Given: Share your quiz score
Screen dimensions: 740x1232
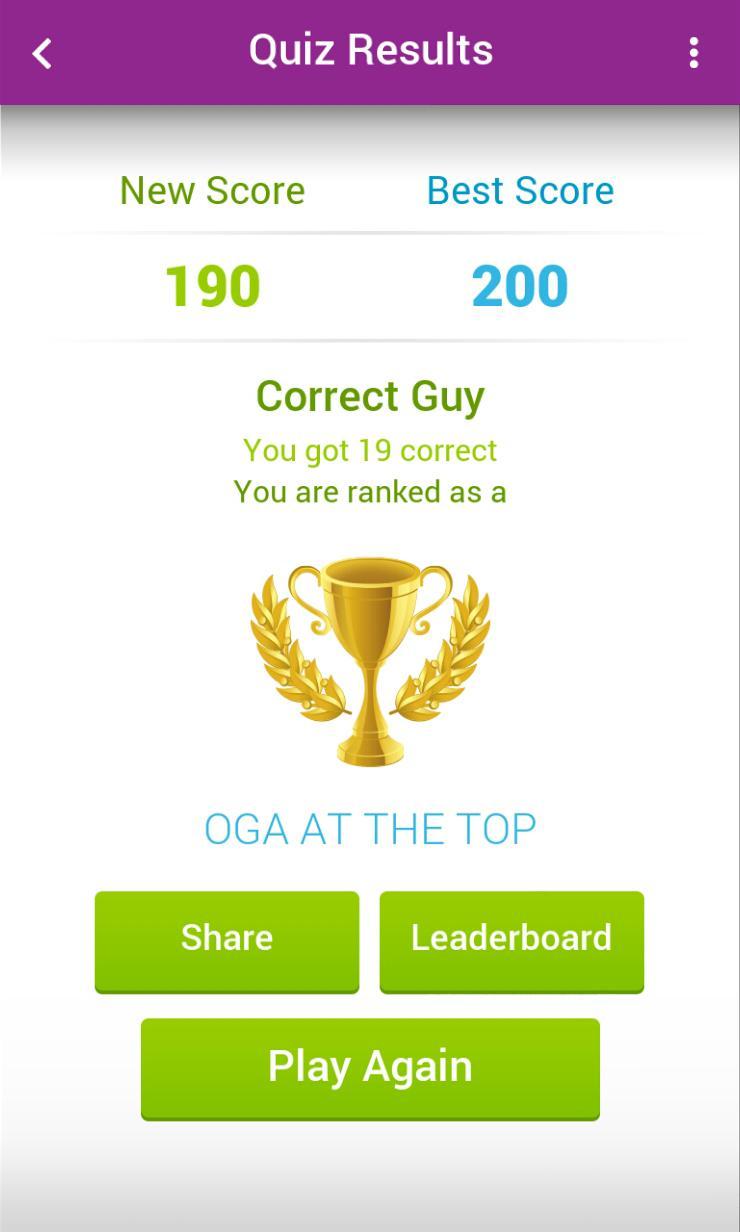Looking at the screenshot, I should tap(227, 940).
